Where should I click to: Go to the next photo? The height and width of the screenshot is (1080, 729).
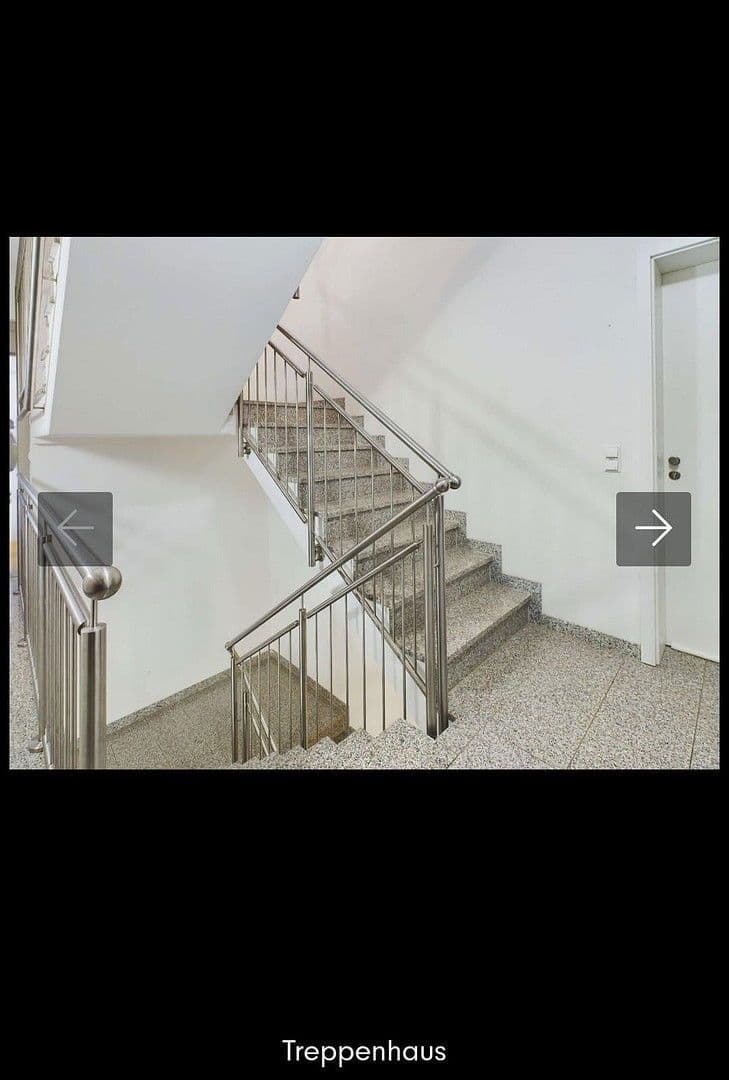pyautogui.click(x=653, y=529)
